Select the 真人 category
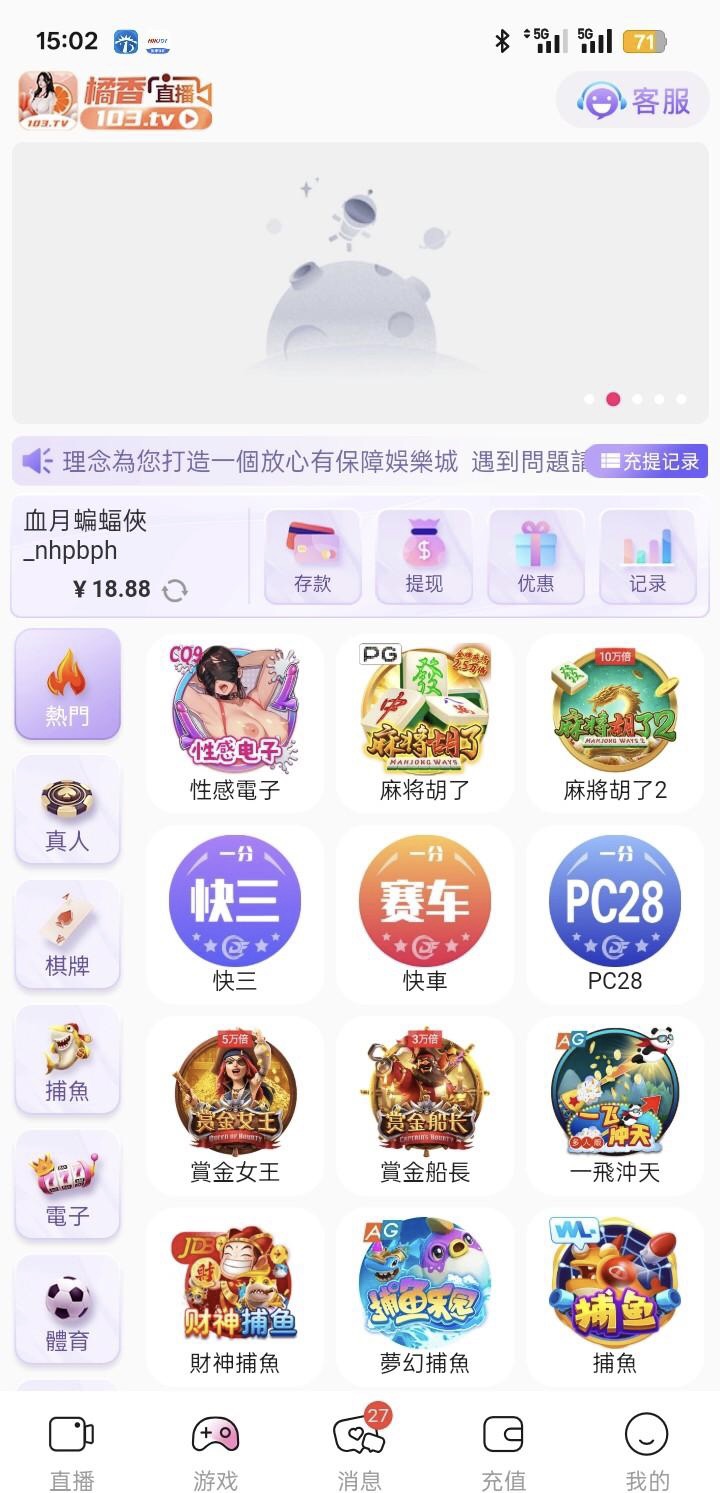 click(x=67, y=811)
